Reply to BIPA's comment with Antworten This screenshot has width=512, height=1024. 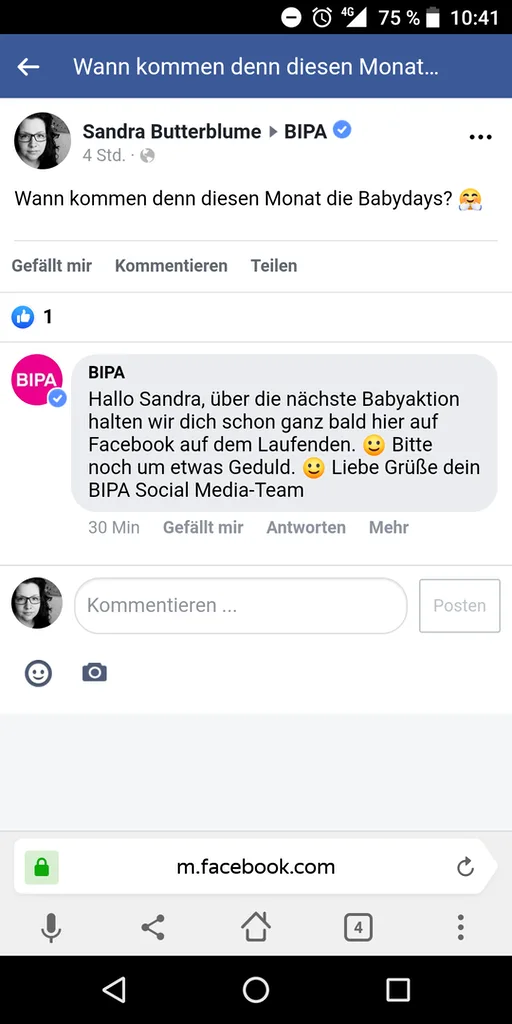click(306, 527)
